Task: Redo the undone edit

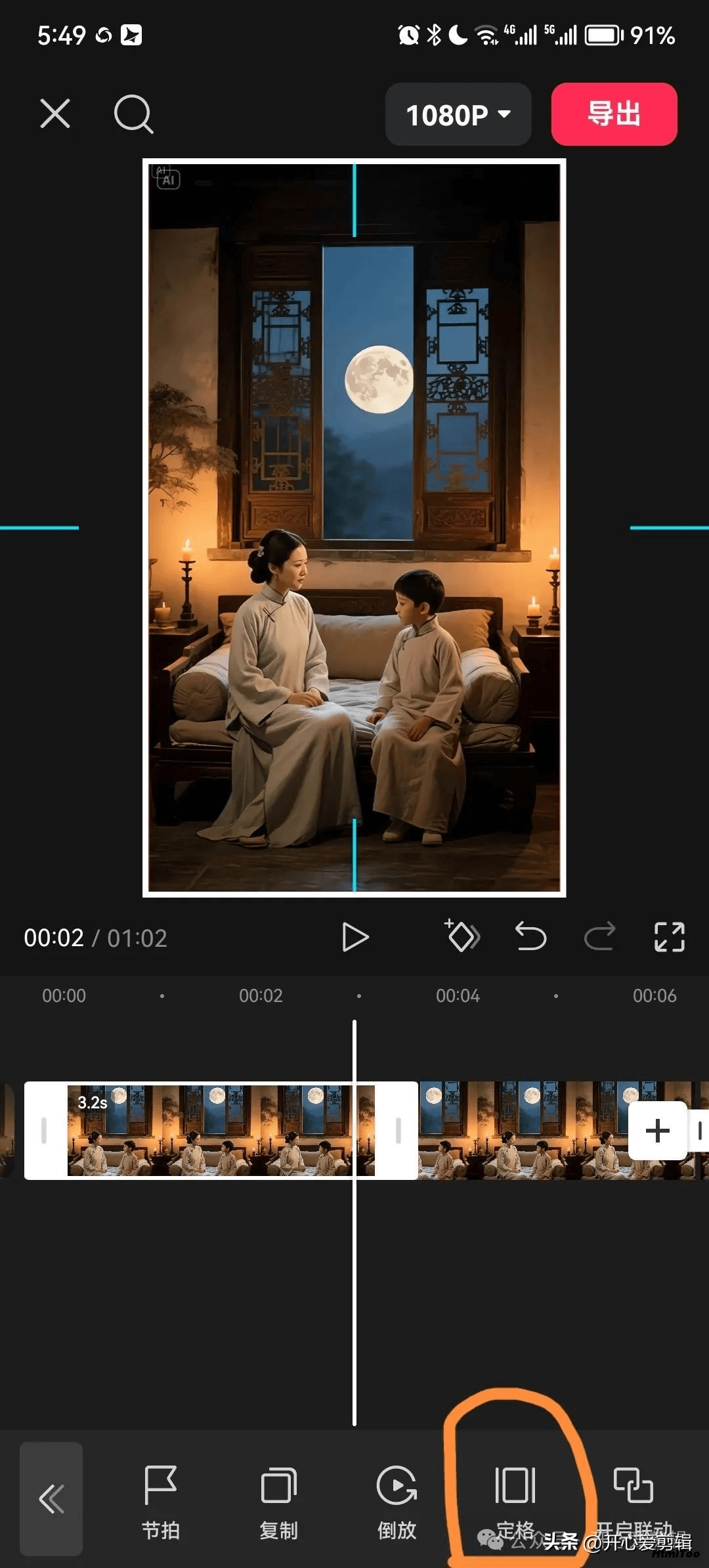Action: 599,936
